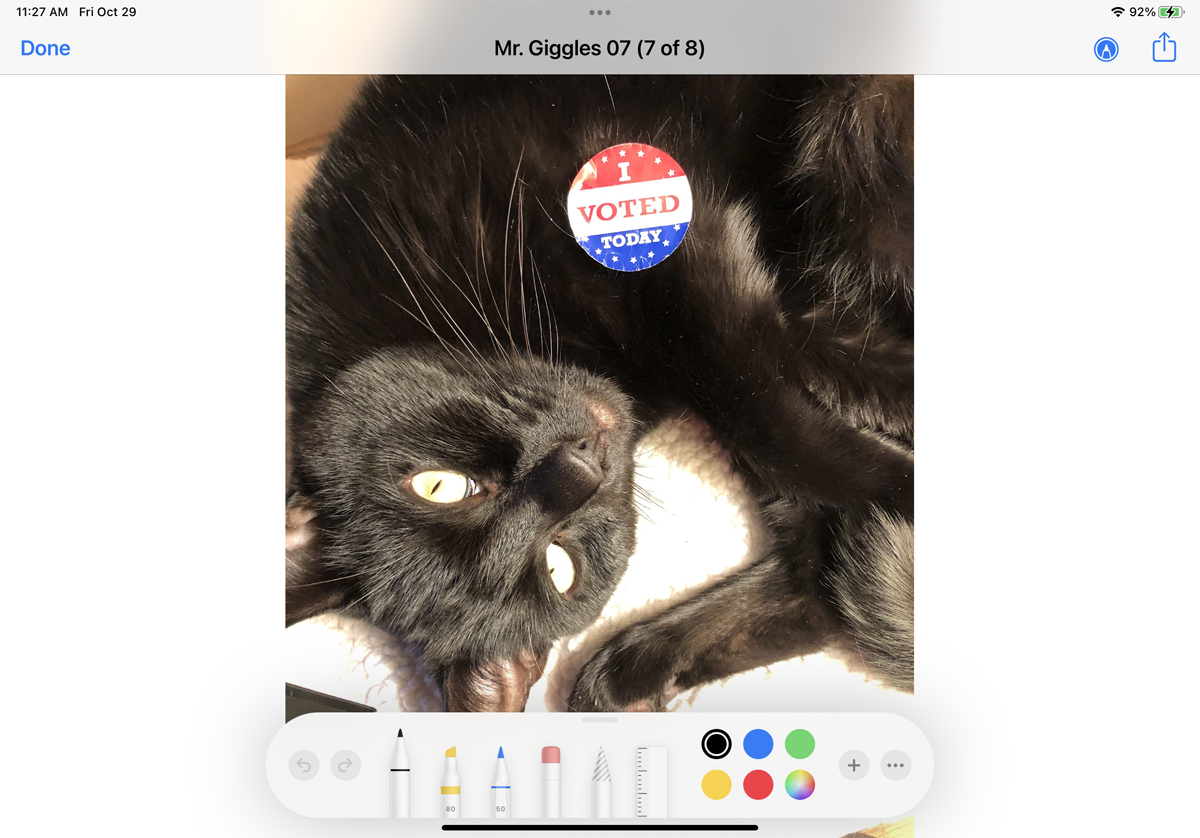Select the black pen tool
Screen dimensions: 1200x838
(400, 774)
